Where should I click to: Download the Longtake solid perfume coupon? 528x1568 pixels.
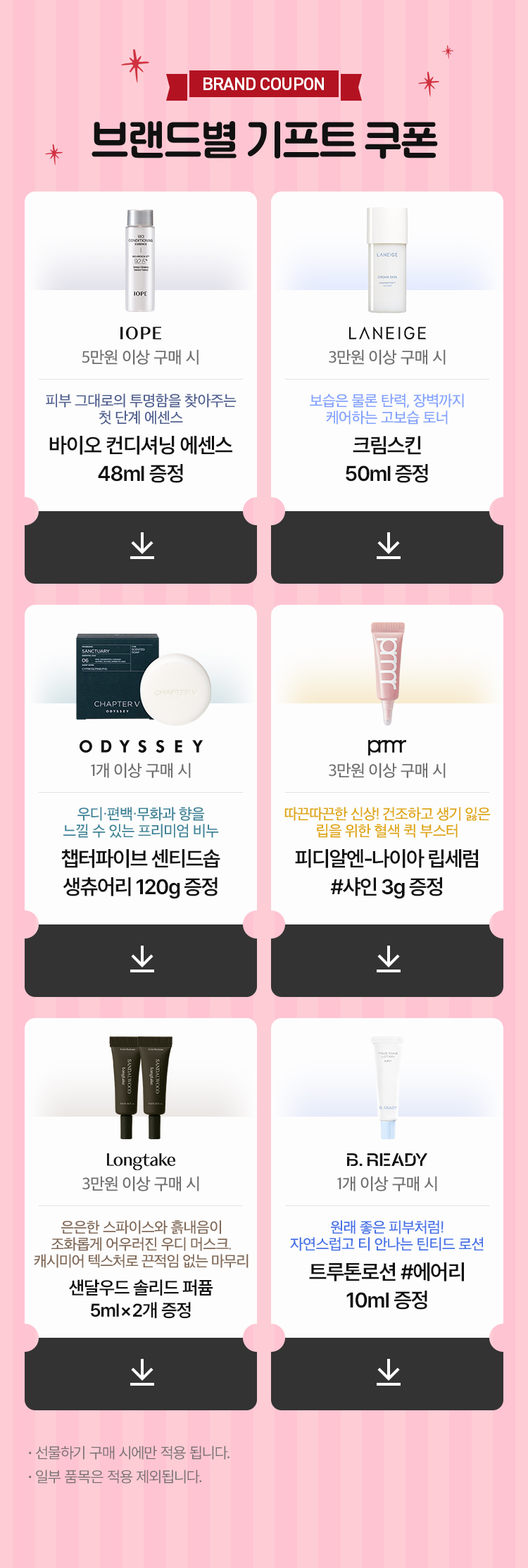(142, 1373)
